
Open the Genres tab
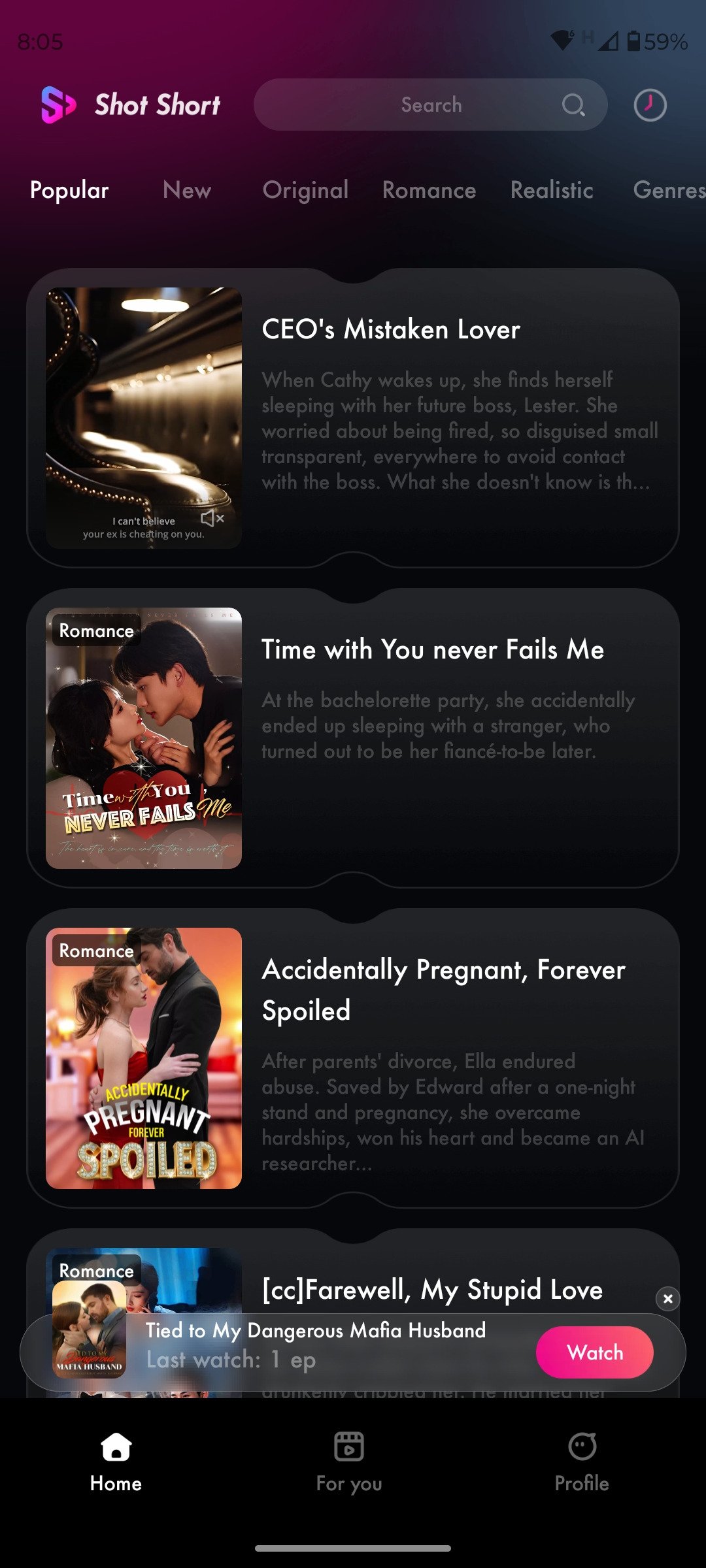click(x=668, y=190)
